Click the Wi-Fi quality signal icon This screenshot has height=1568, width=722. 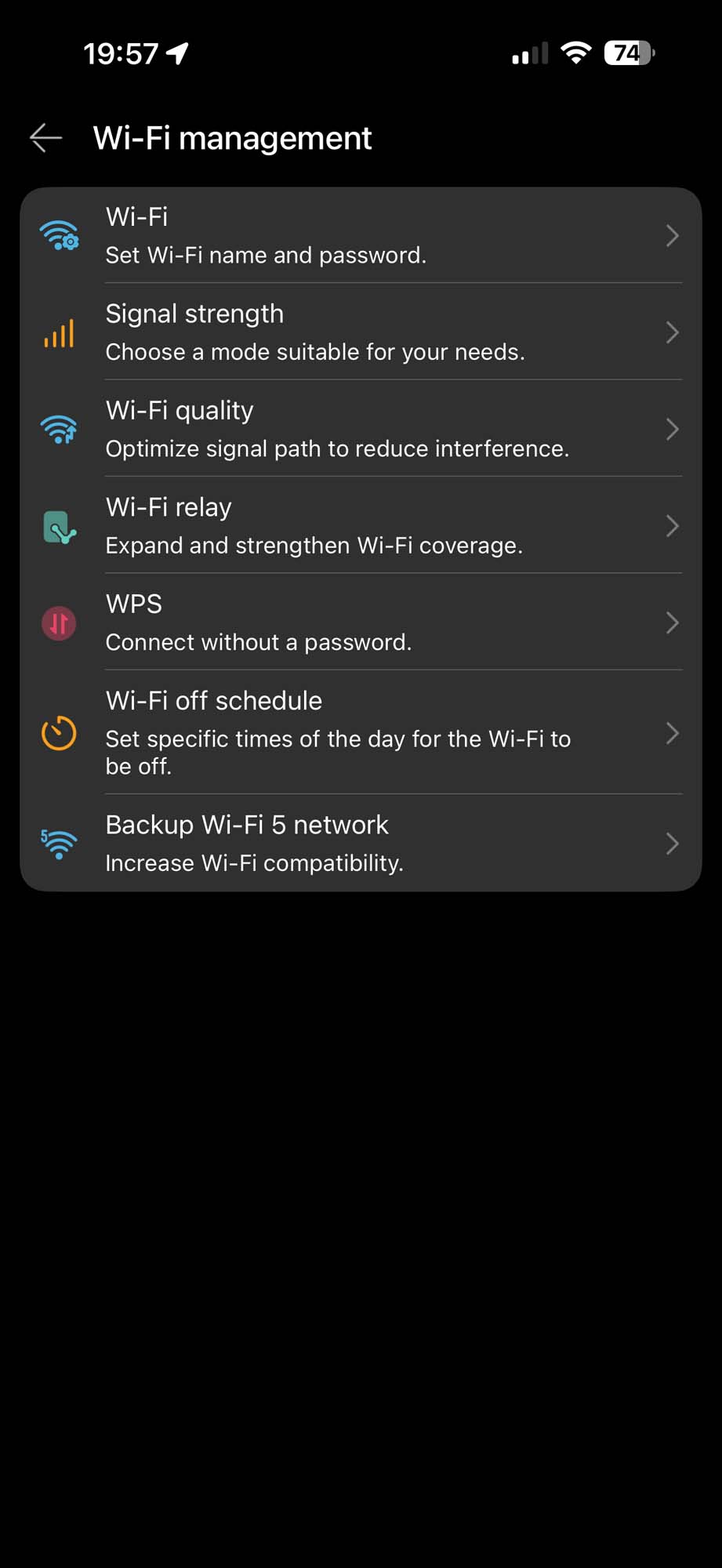[59, 429]
